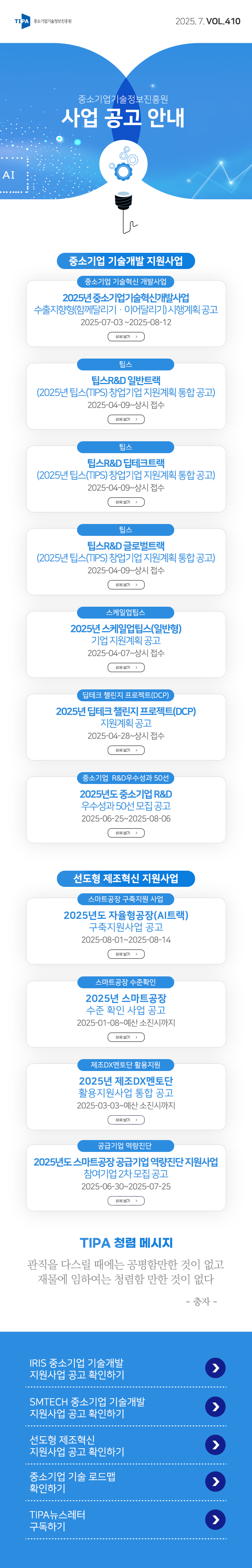Open IRIS 중소기업 기술개발 지원사업 공고 확인하기
Screen dimensions: 252x1568
(x=216, y=1368)
